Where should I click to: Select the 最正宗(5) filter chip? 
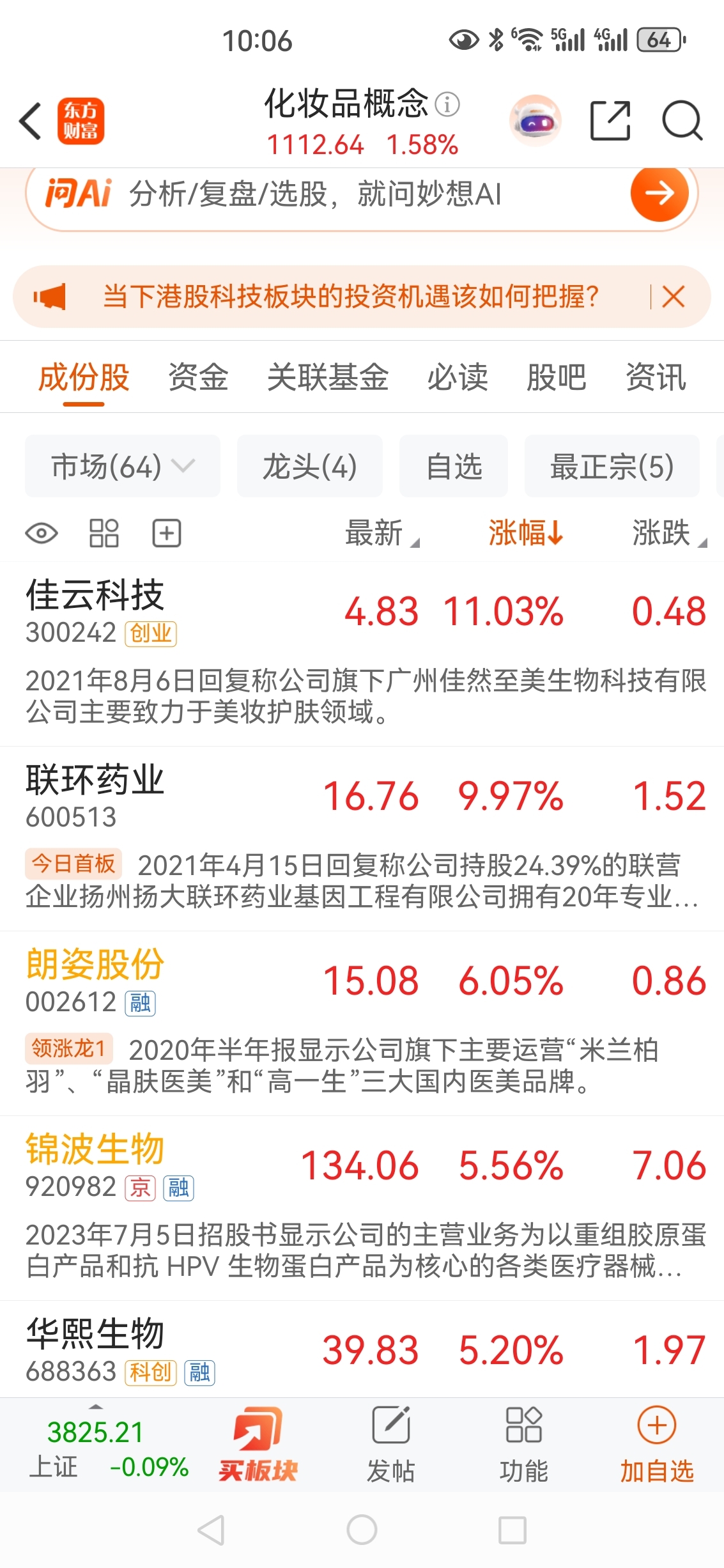[x=612, y=466]
